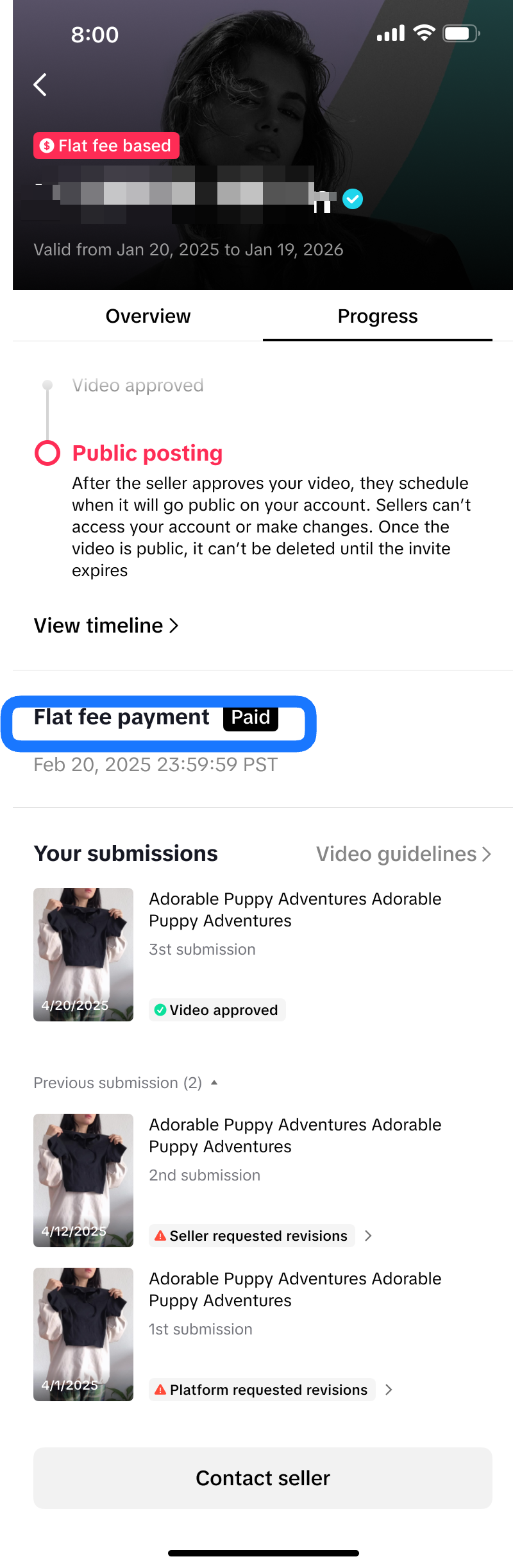Image resolution: width=513 pixels, height=1568 pixels.
Task: Open the 4/20/2025 approved submission video
Action: [x=83, y=954]
